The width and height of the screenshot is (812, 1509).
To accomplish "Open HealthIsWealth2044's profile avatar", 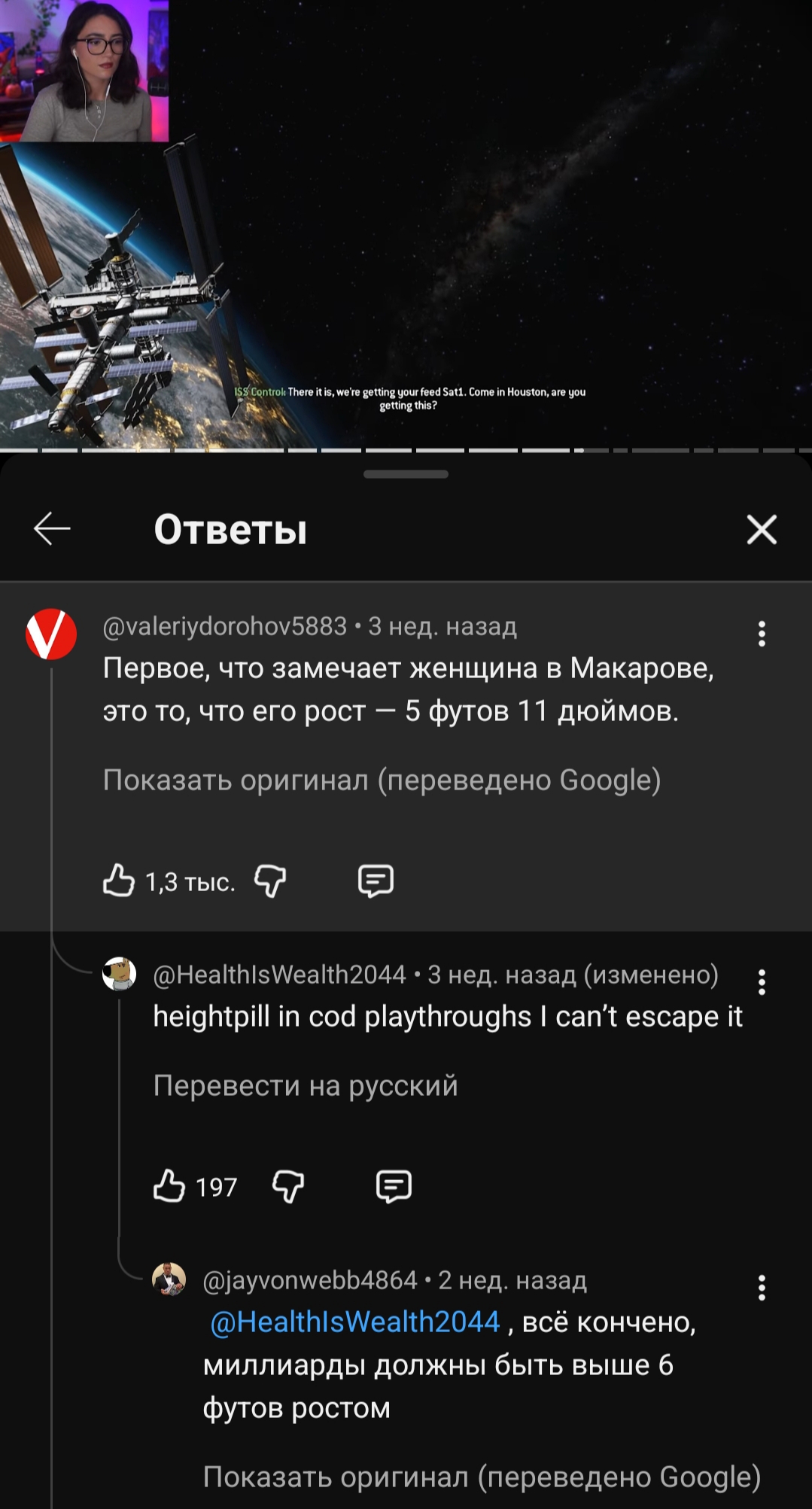I will 120,974.
